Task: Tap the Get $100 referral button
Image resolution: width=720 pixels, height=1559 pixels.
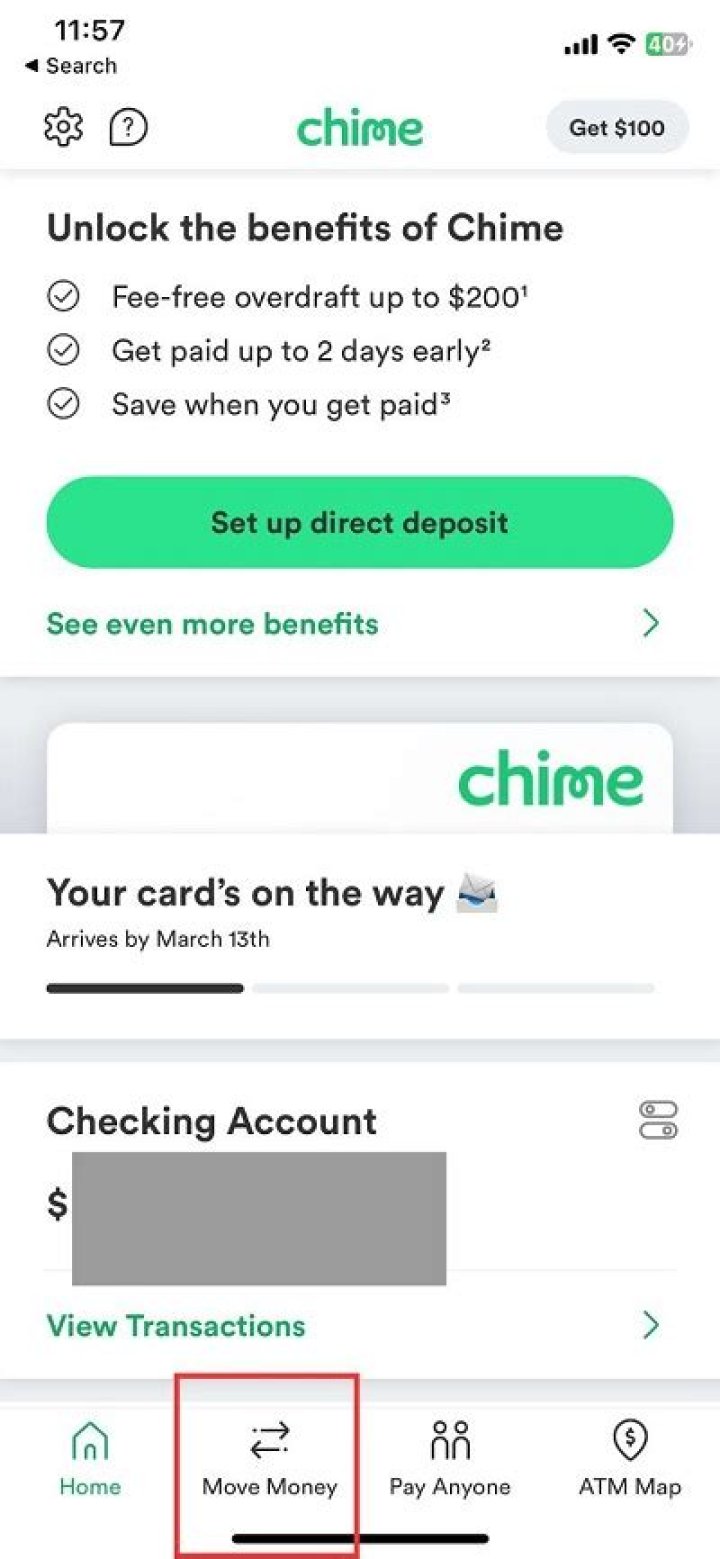Action: tap(616, 128)
